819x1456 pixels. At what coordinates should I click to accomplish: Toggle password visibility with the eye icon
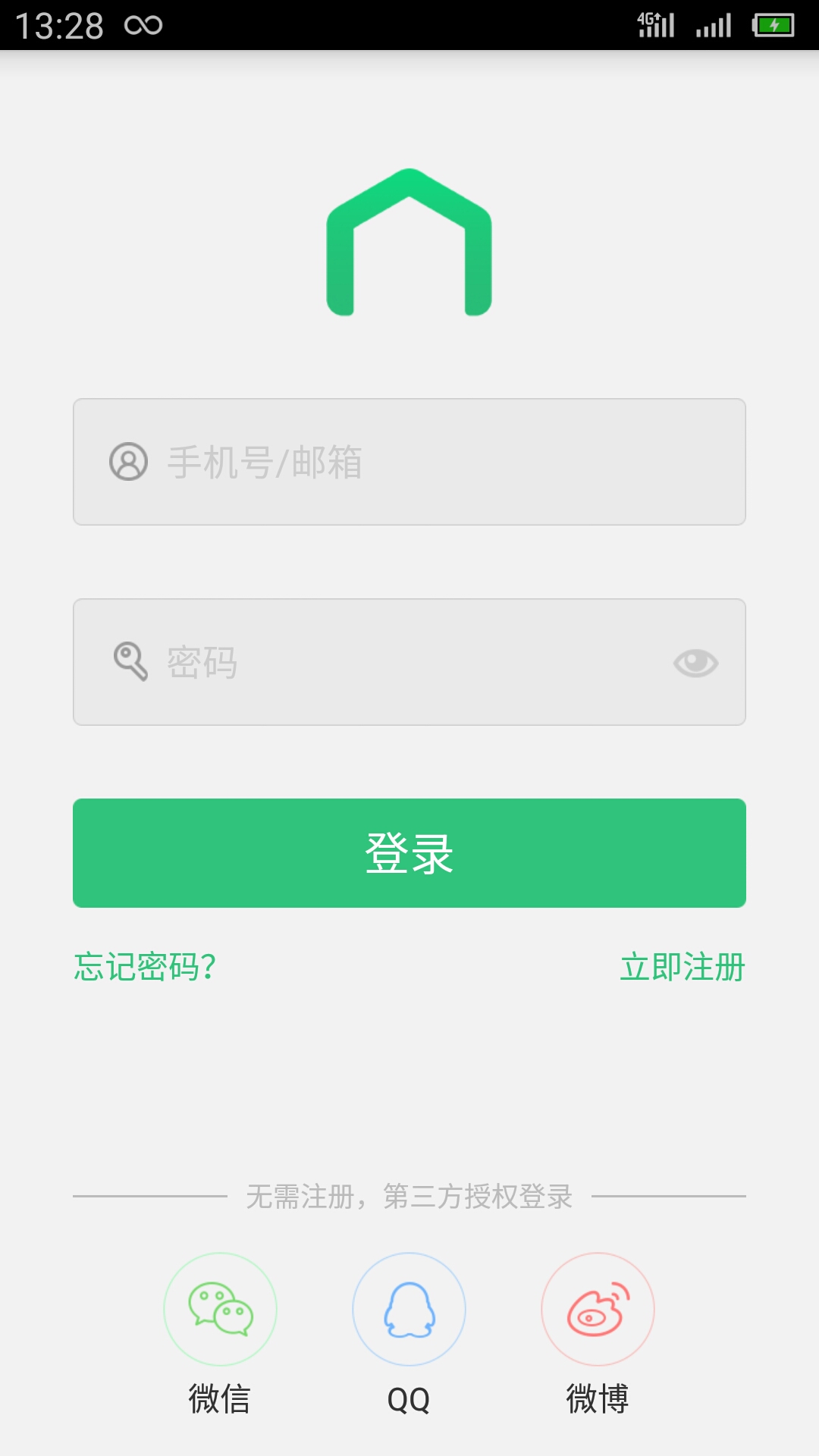(695, 661)
